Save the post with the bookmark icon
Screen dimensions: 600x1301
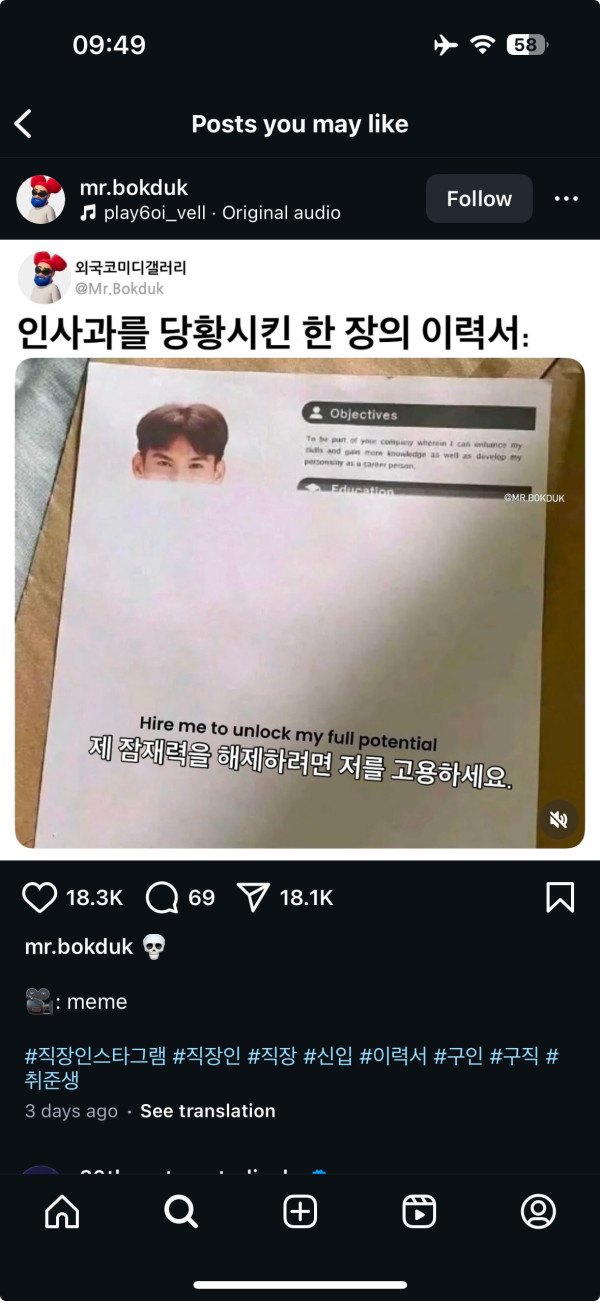pos(560,898)
